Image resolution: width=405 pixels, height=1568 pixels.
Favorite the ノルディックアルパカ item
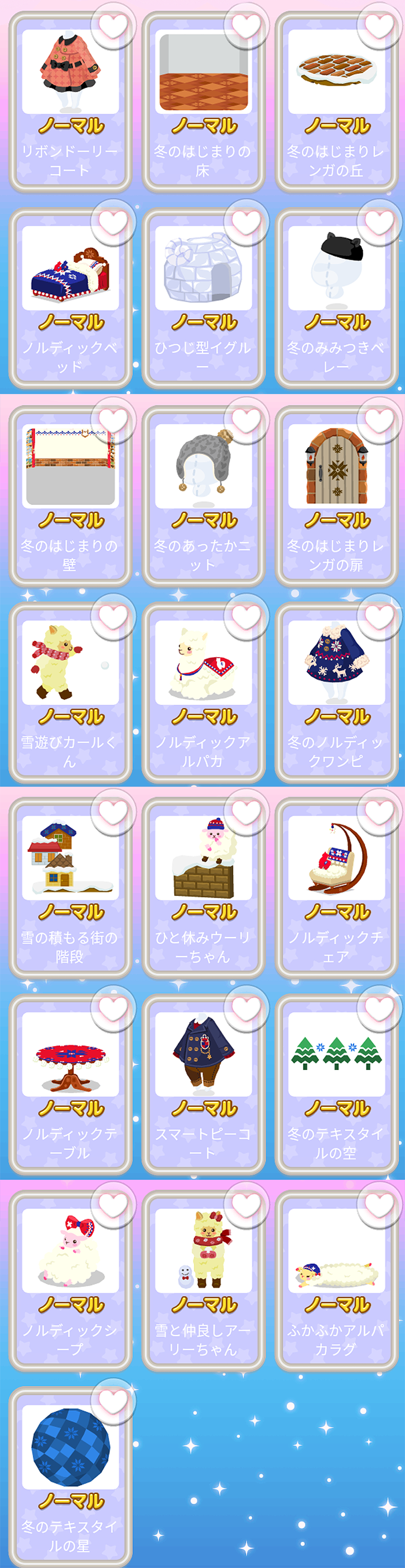[x=246, y=617]
